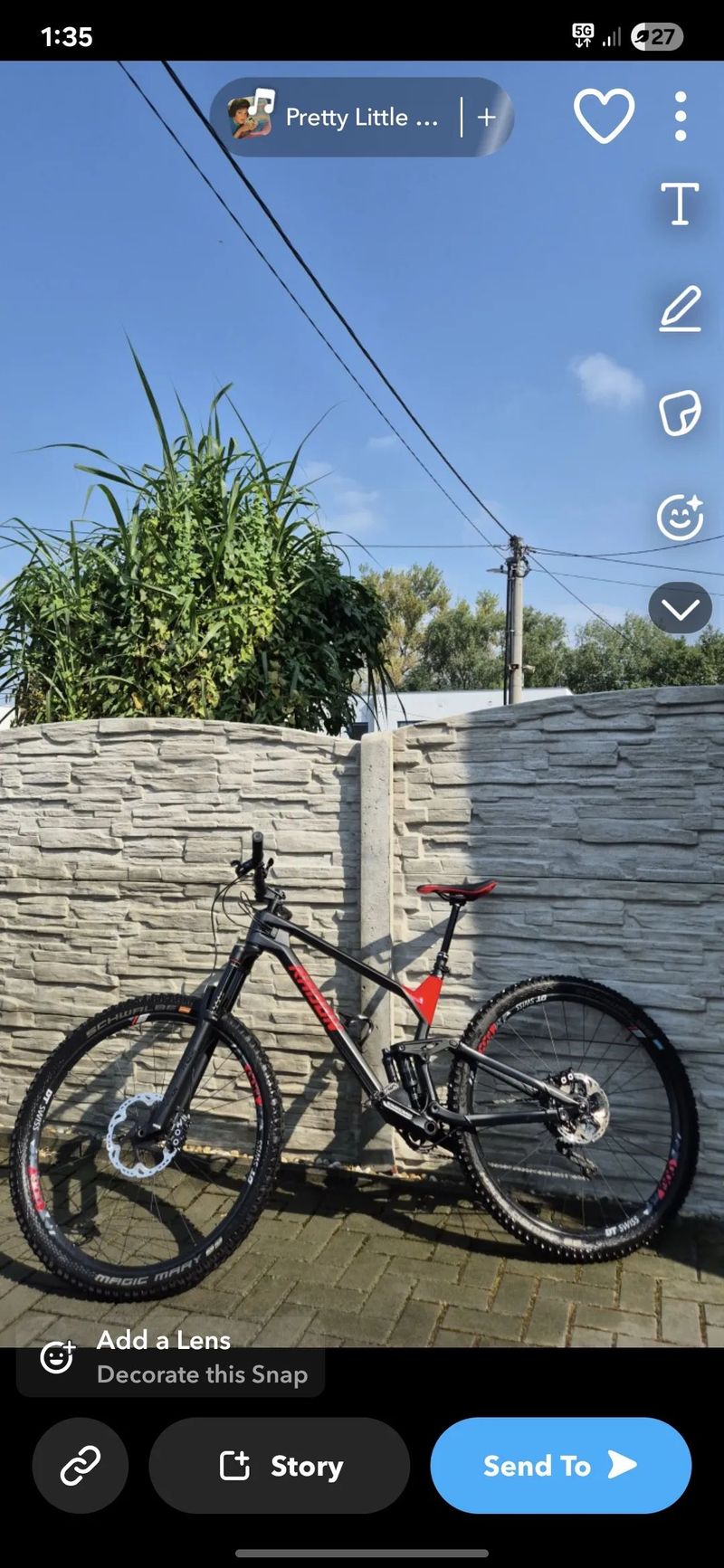Viewport: 724px width, 1568px height.
Task: Tap Add a Lens to decorate snap
Action: [170, 1356]
